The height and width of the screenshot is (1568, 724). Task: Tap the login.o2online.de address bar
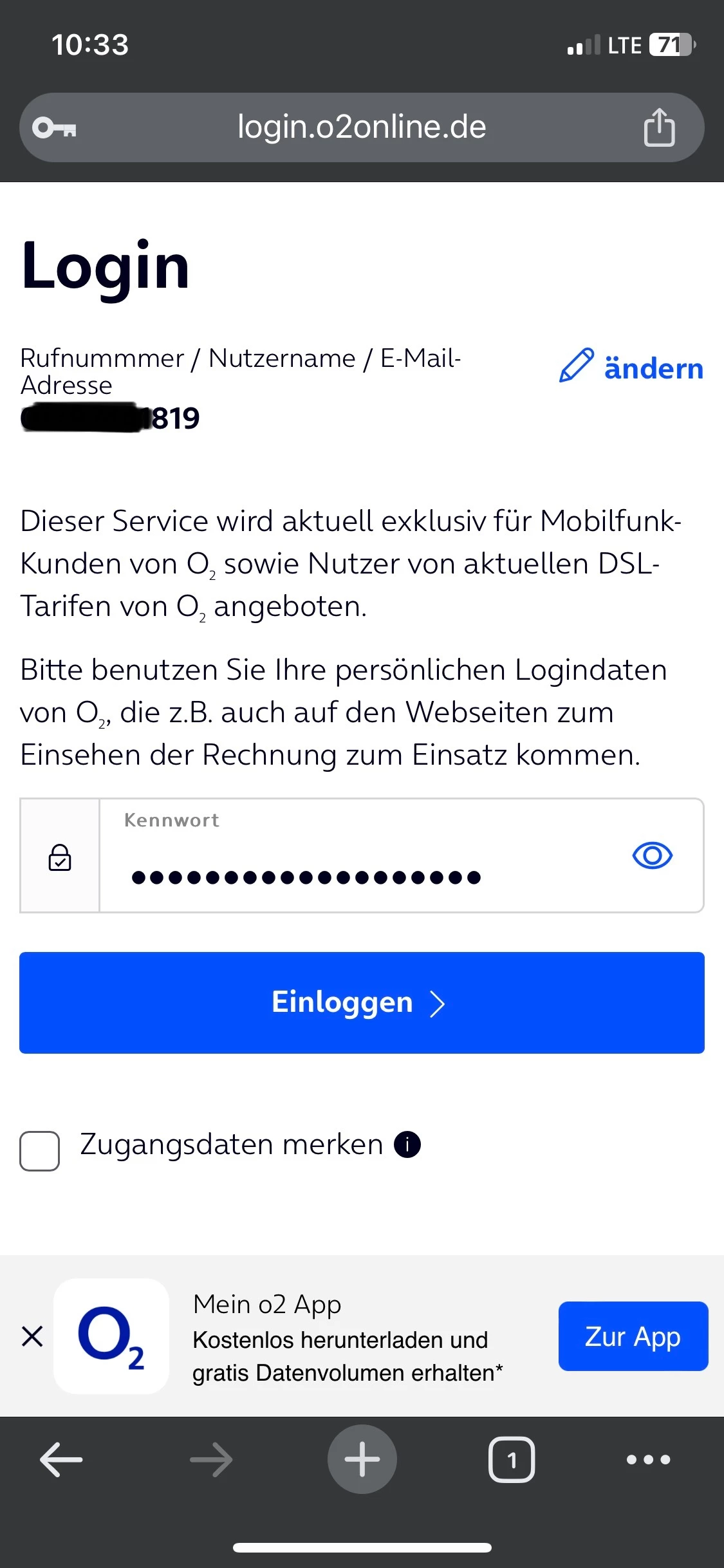pos(362,127)
